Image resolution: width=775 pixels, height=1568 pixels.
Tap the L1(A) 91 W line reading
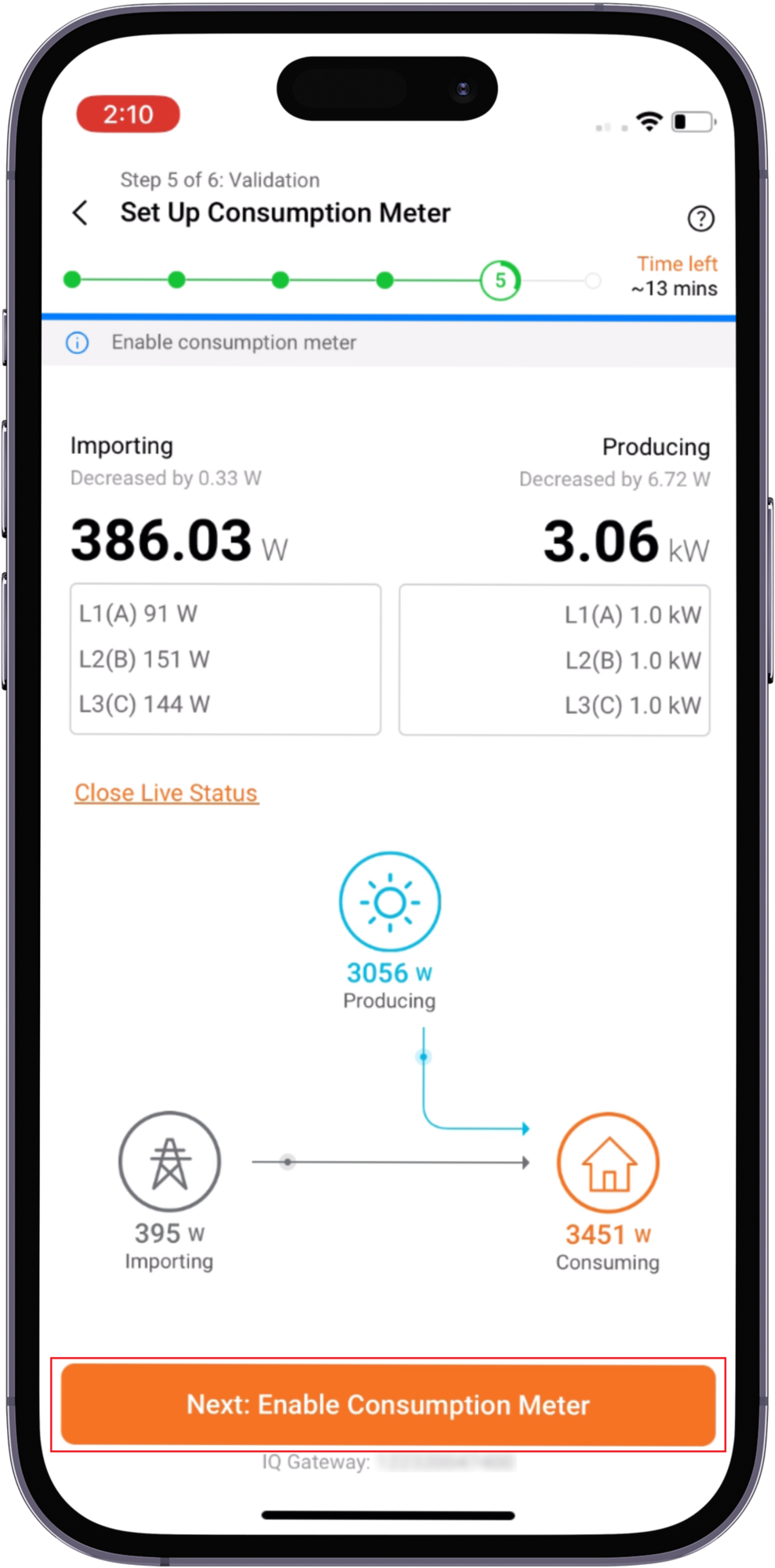point(136,614)
